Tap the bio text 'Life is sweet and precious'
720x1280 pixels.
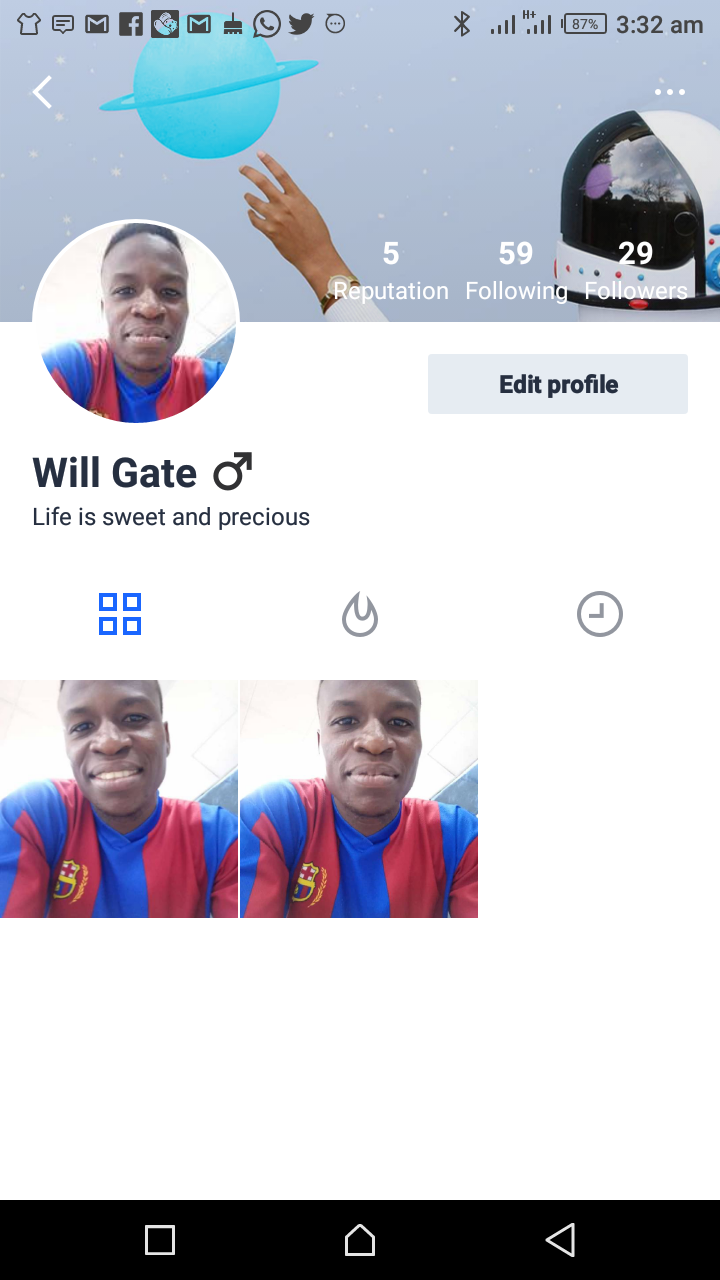tap(170, 517)
